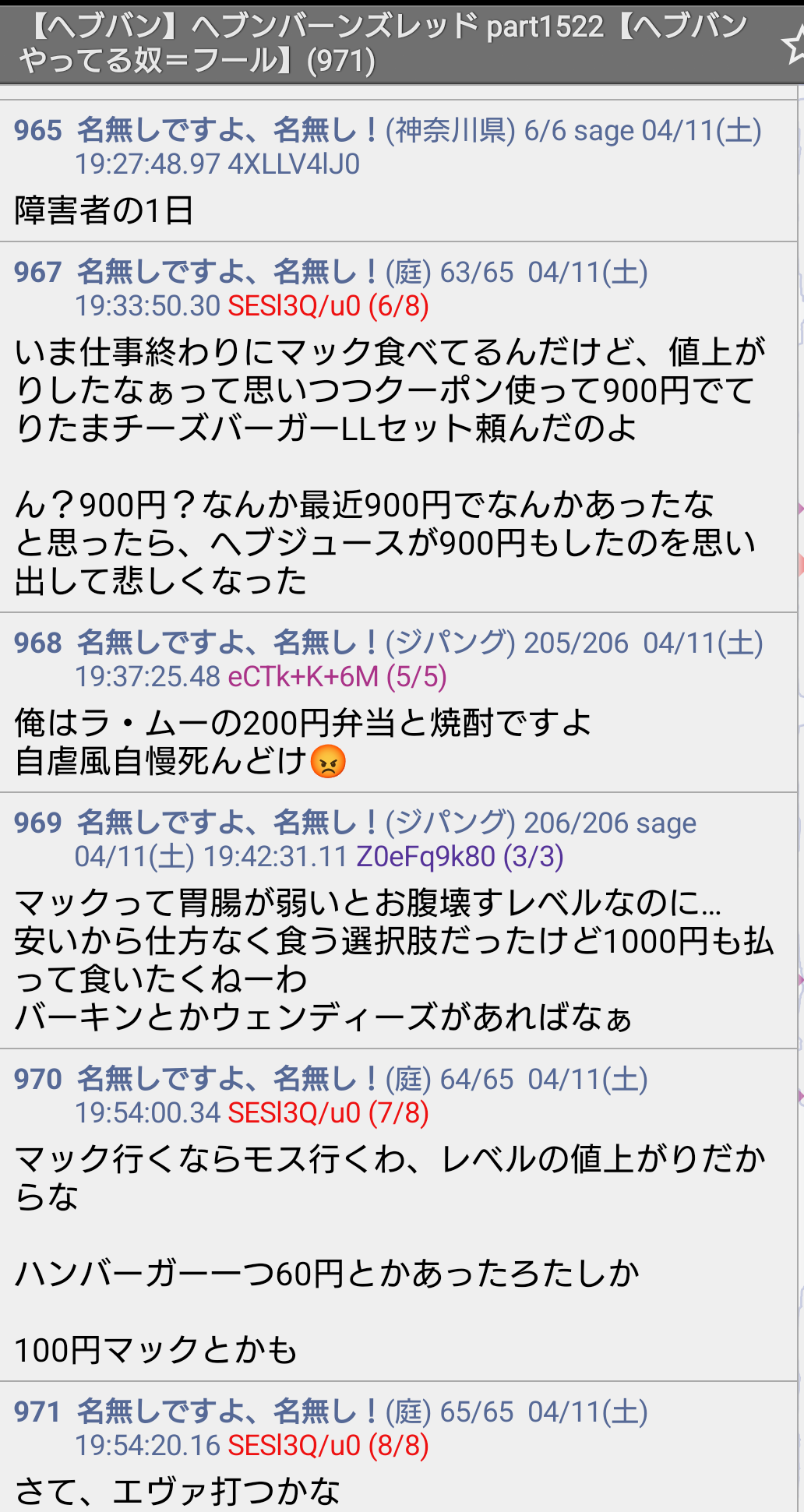Favorite this thread with the star icon
Viewport: 804px width, 1512px height.
pos(793,44)
